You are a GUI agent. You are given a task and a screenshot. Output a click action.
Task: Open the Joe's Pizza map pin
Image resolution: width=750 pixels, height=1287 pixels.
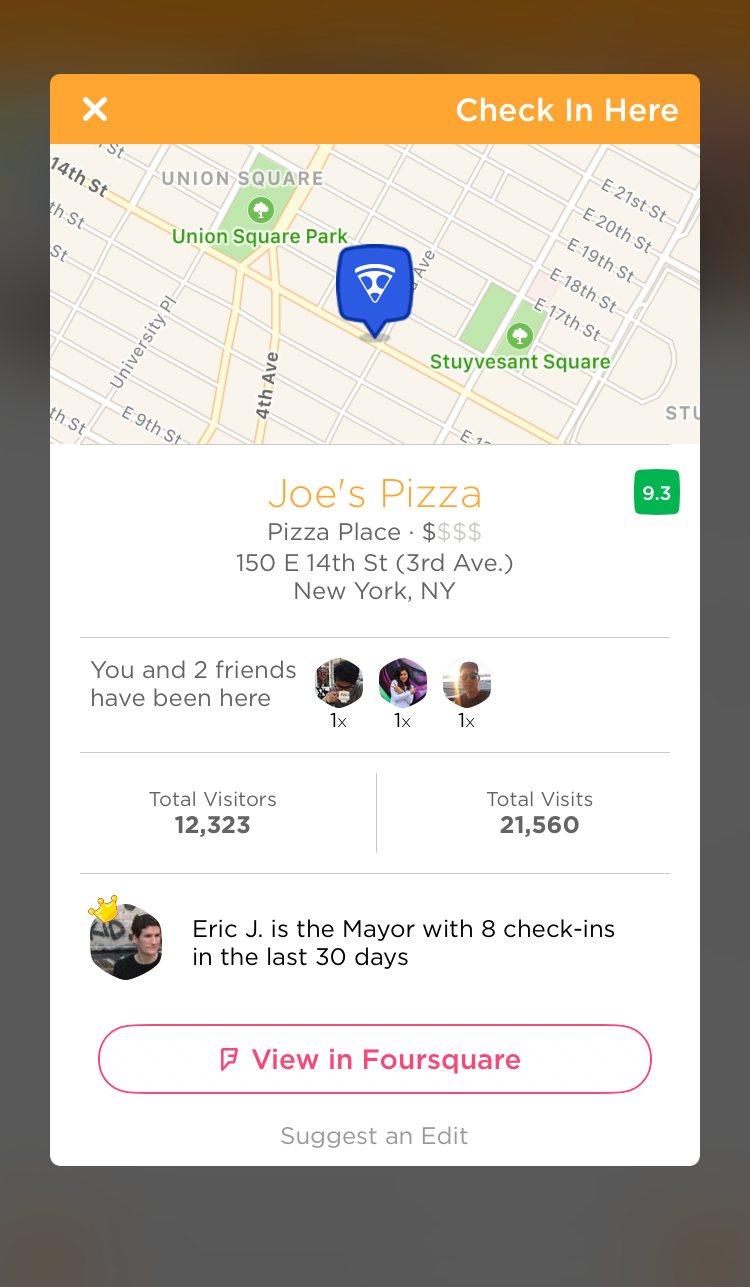[375, 285]
